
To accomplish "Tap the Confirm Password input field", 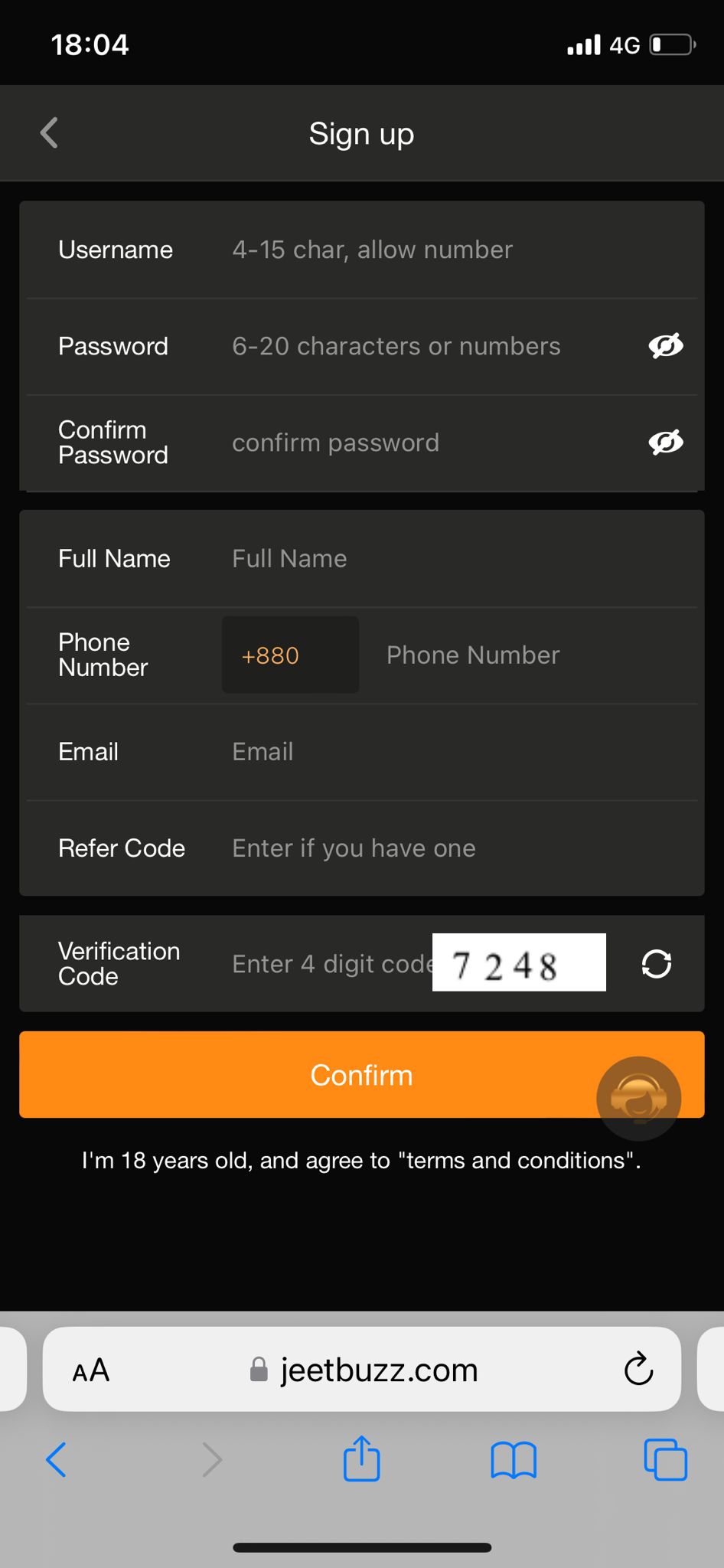I will pos(432,443).
